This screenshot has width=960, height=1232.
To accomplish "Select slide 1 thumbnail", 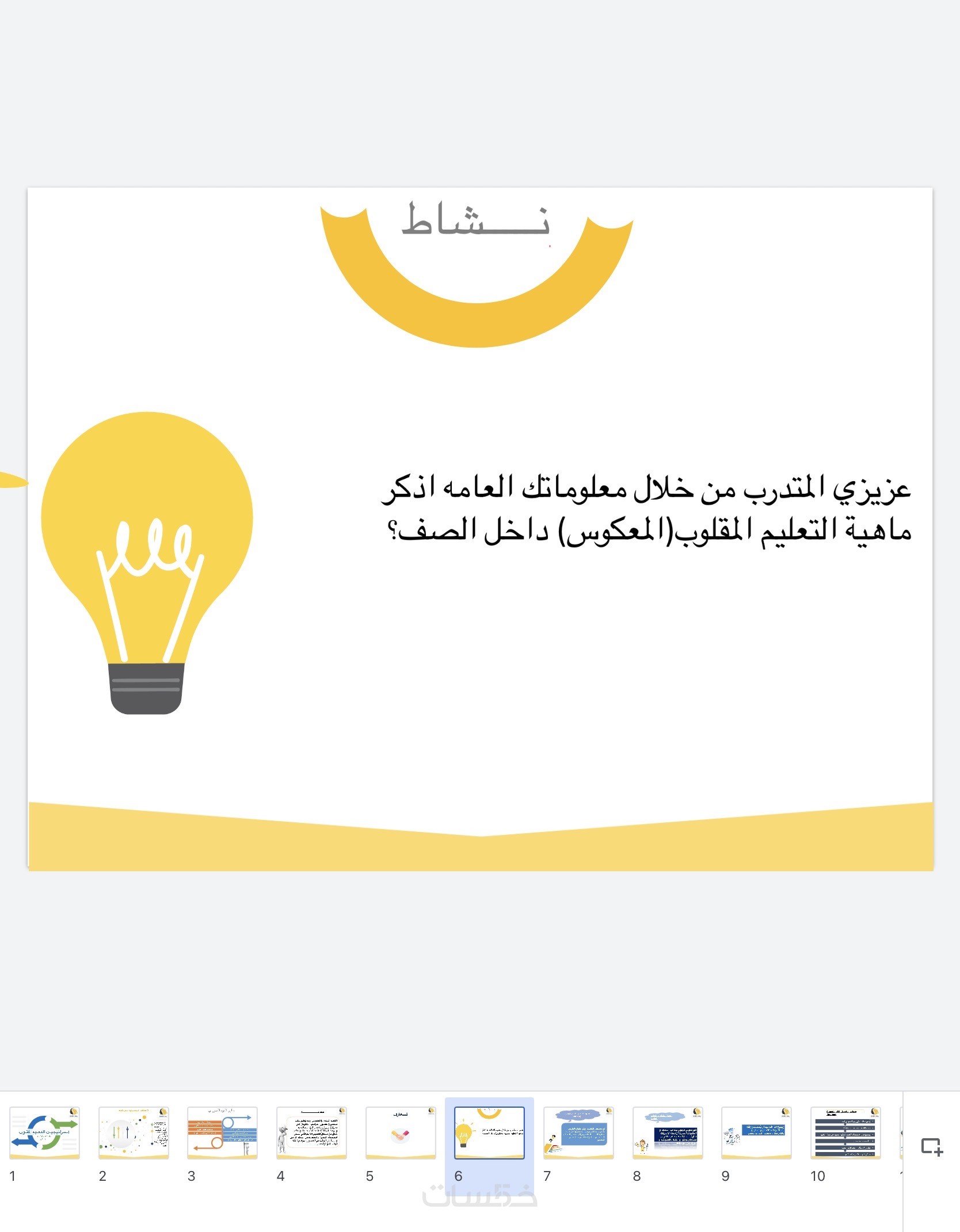I will pos(44,1132).
